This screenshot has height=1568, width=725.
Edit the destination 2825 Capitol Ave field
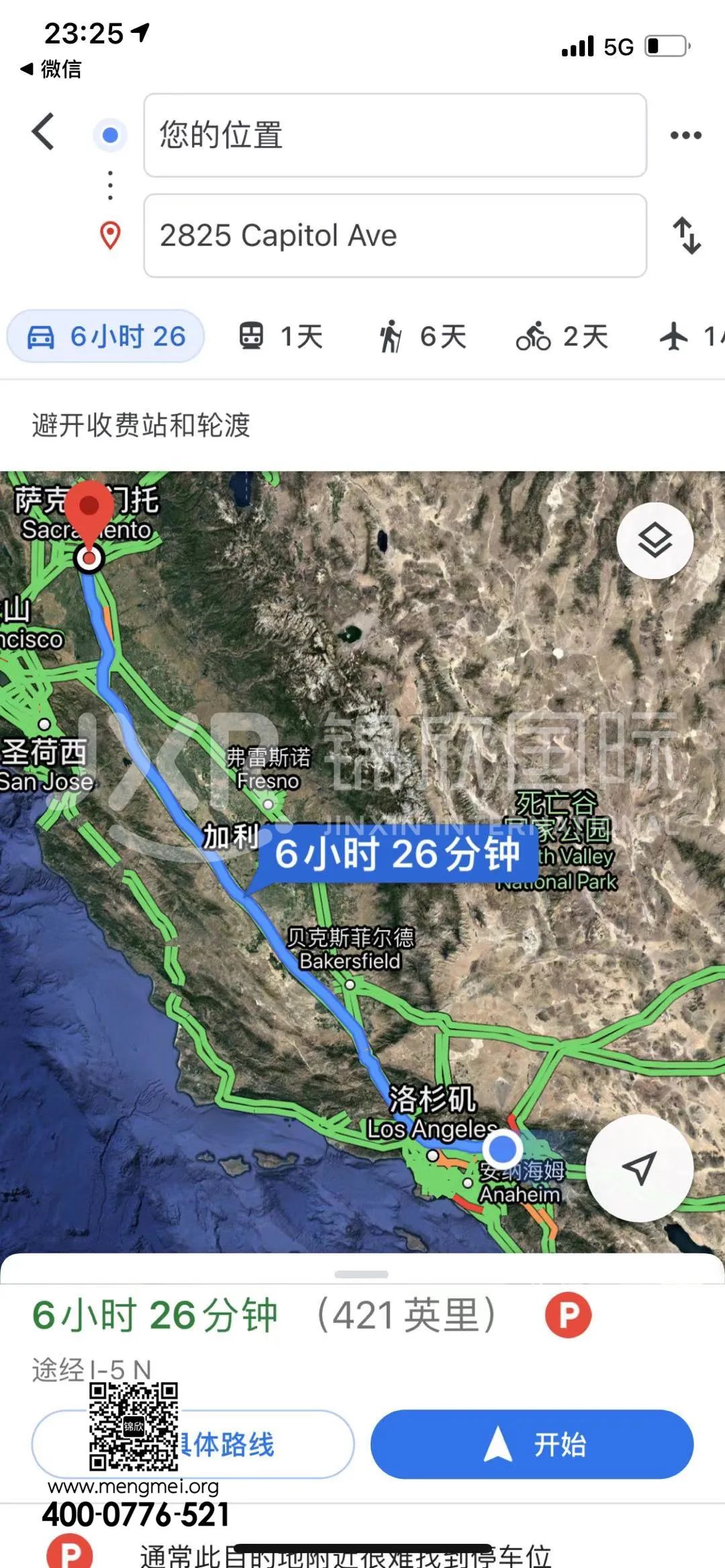point(395,236)
